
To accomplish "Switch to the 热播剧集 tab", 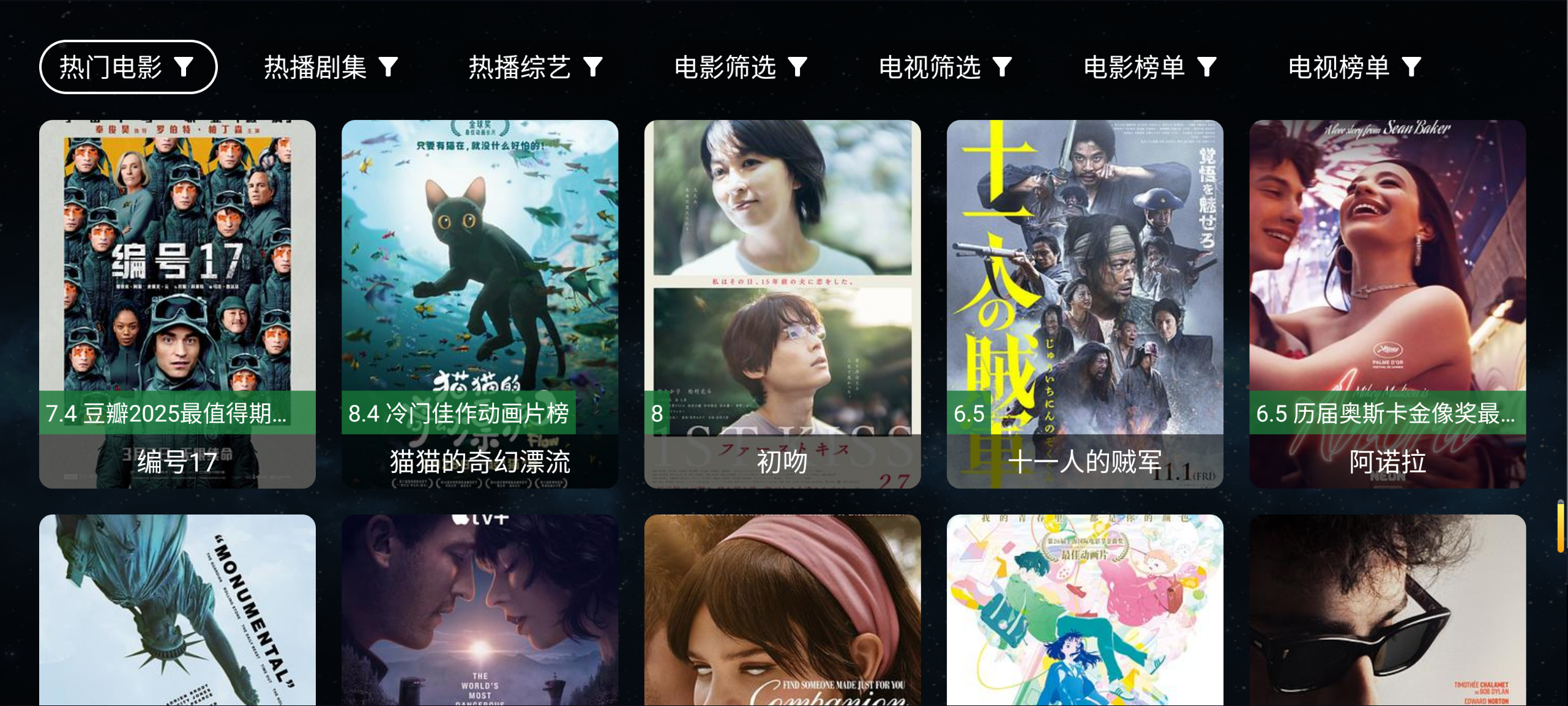I will click(x=331, y=67).
